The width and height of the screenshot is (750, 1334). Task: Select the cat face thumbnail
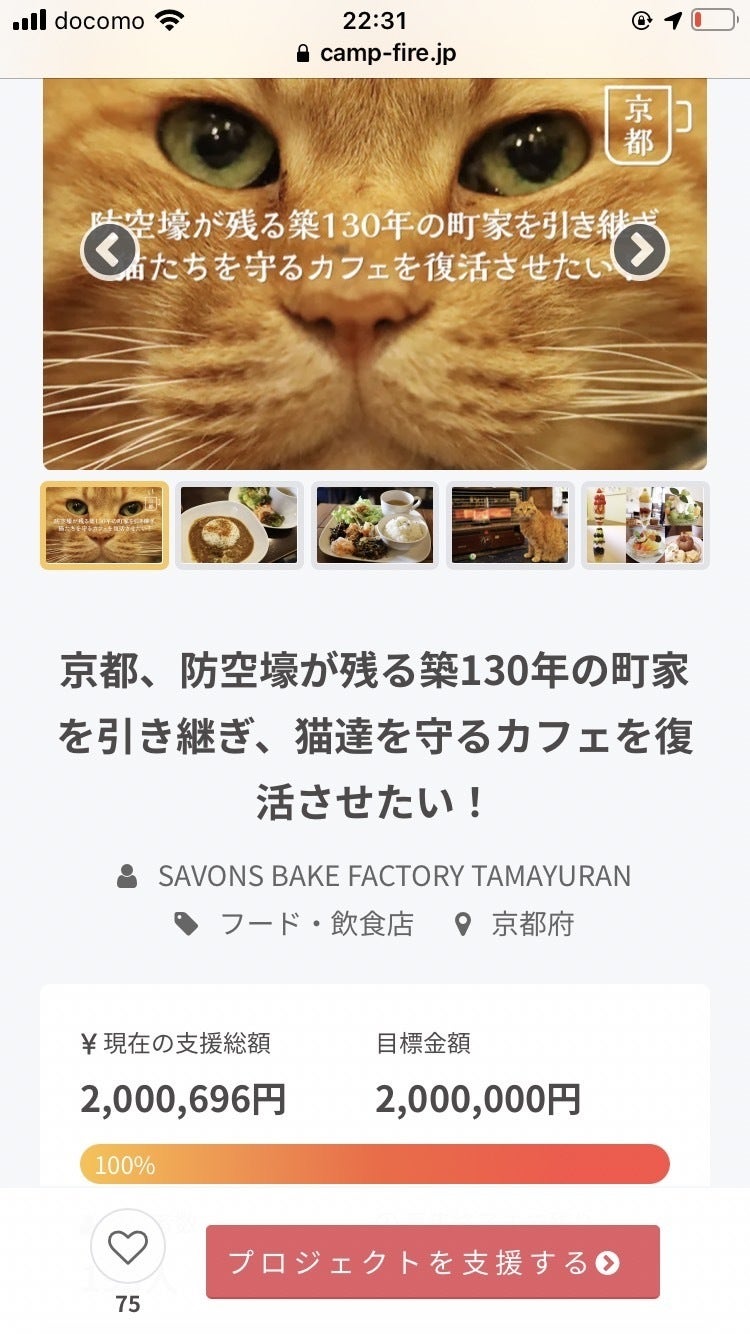(x=104, y=525)
